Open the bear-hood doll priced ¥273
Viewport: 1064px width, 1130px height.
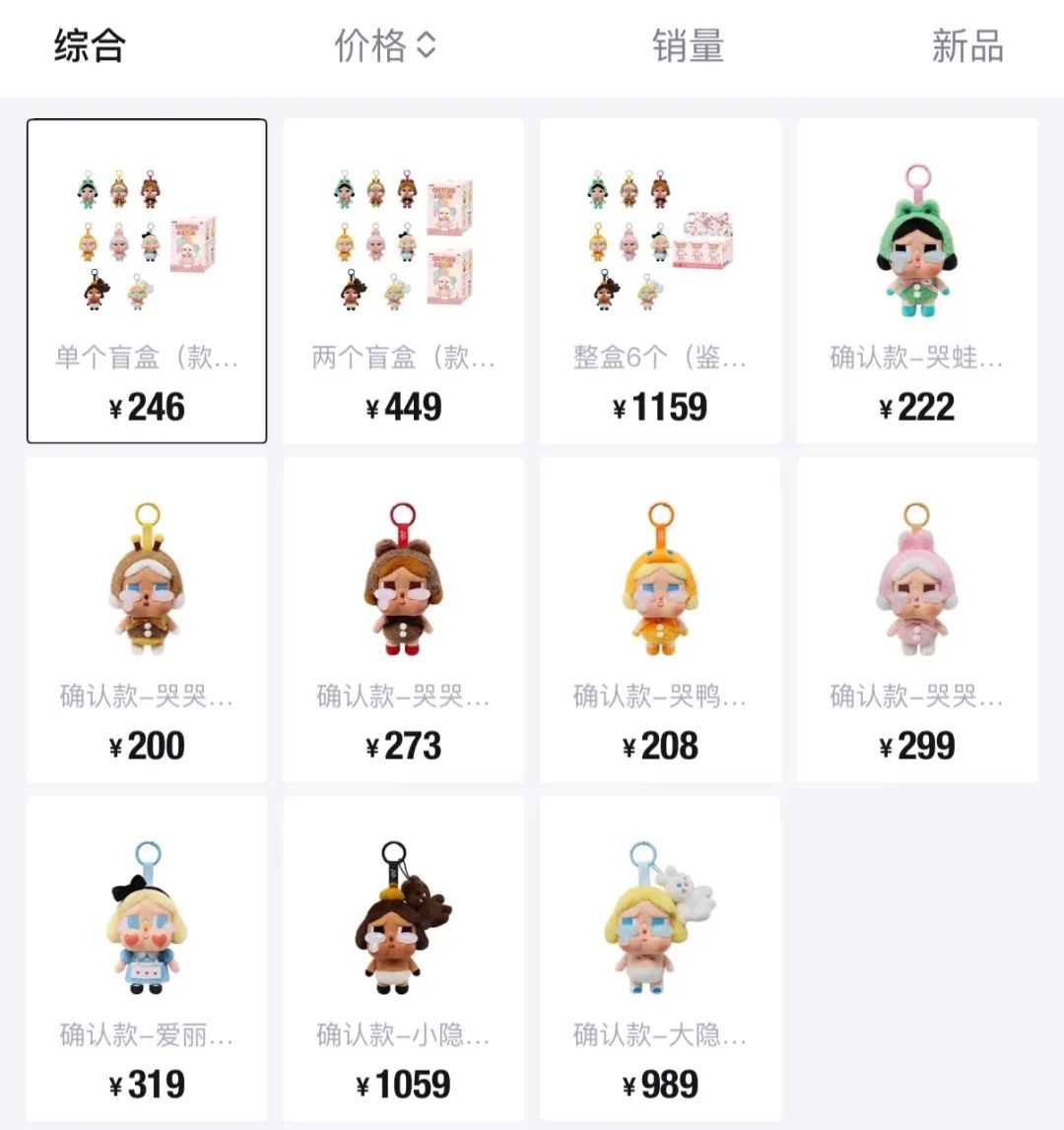[404, 620]
